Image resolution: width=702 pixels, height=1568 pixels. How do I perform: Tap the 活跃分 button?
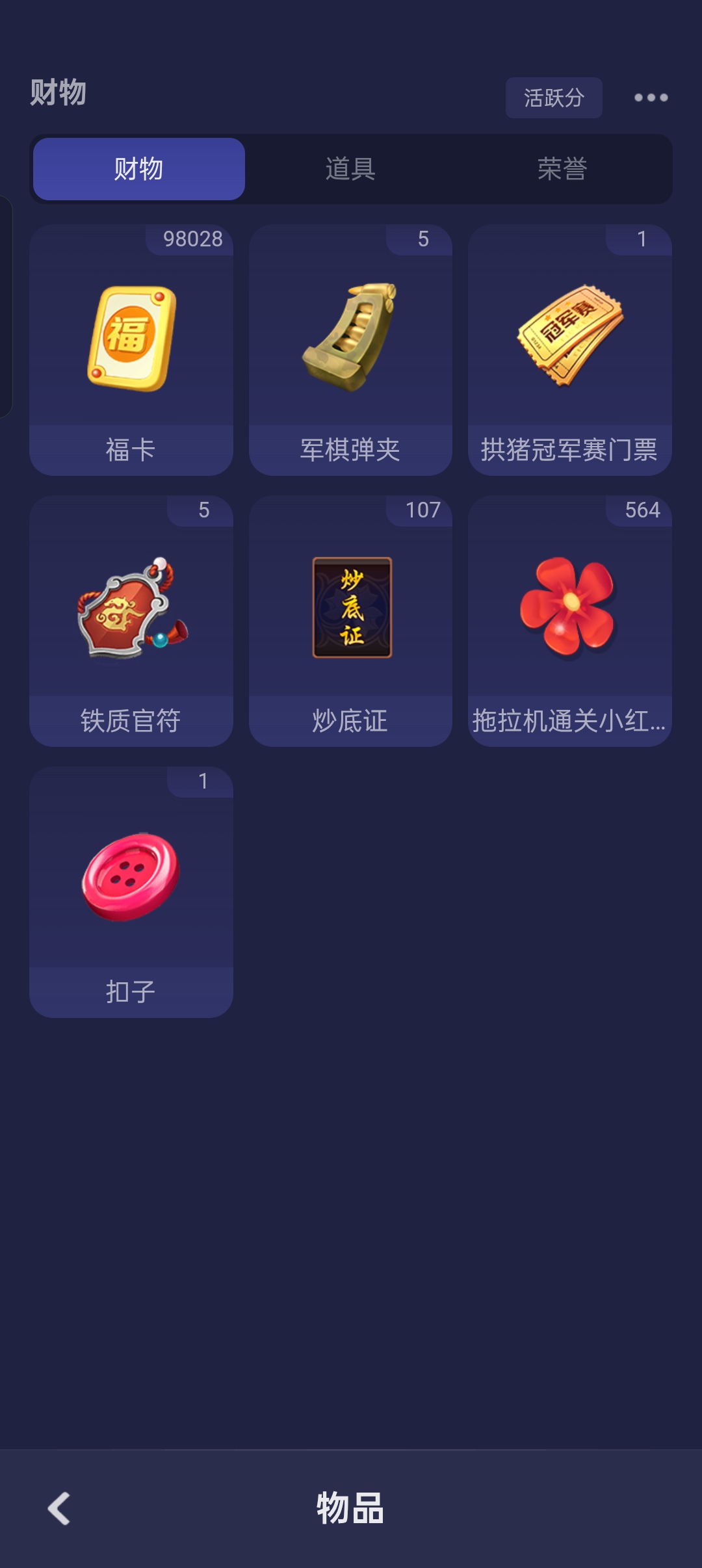554,98
